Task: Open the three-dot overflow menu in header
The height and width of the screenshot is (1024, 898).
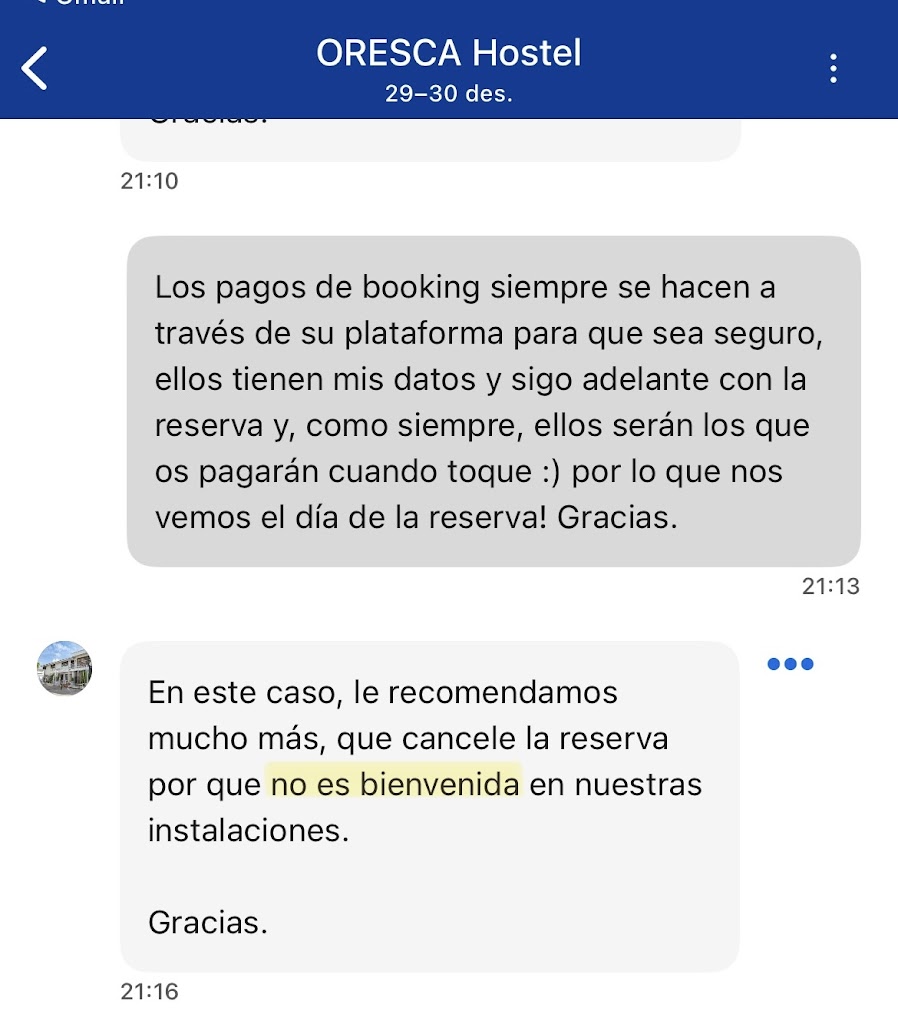Action: (x=833, y=68)
